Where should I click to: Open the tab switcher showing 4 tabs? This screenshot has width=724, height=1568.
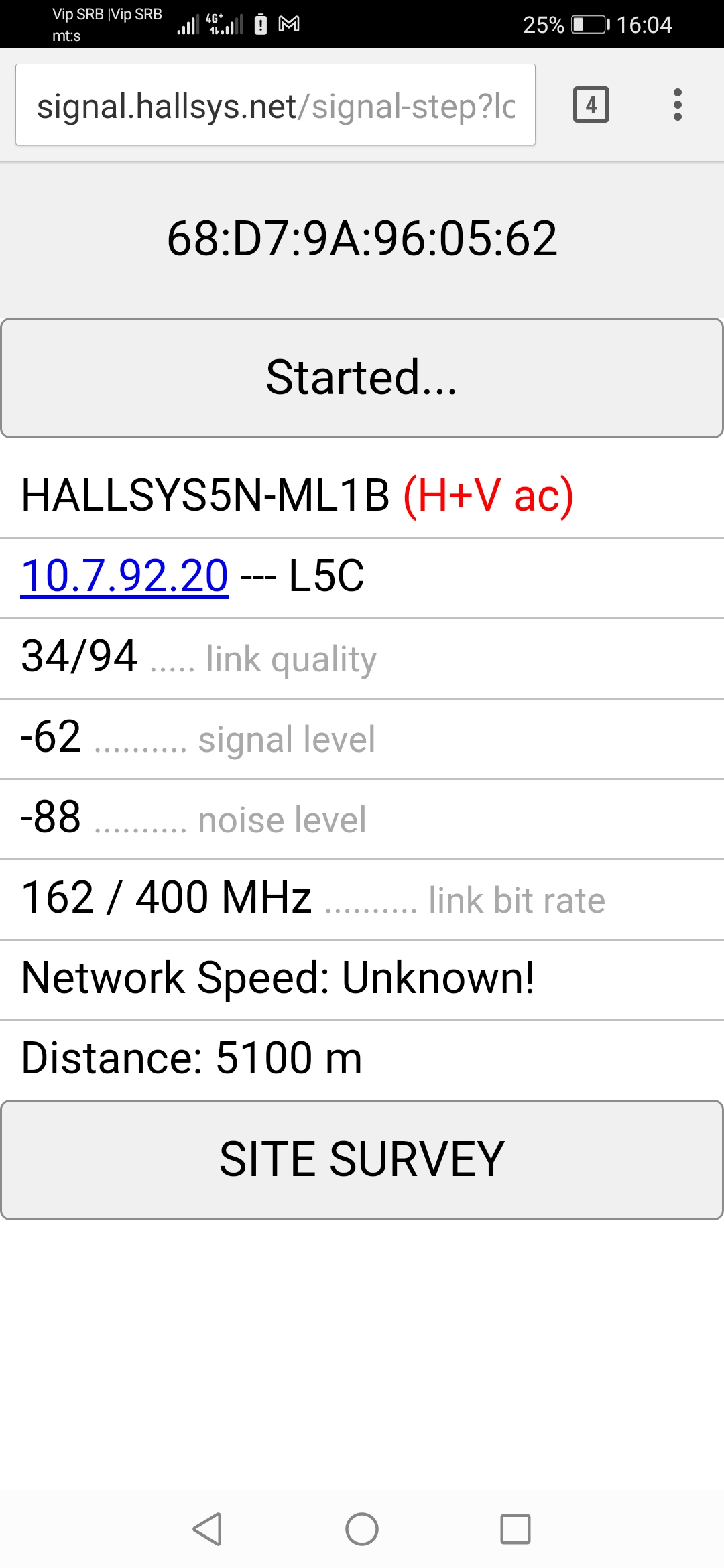[x=591, y=105]
